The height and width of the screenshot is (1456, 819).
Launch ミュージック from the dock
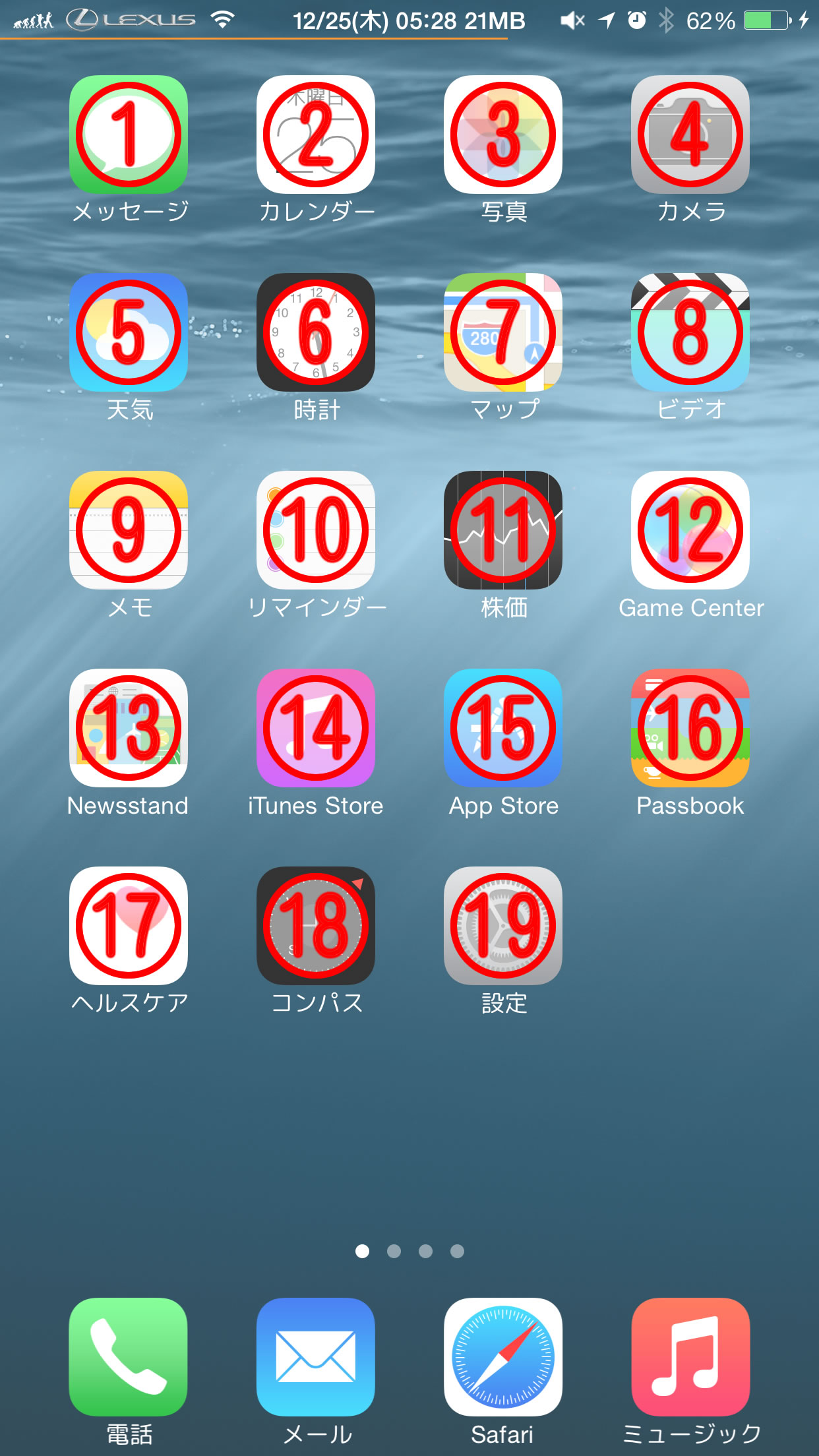coord(690,1357)
